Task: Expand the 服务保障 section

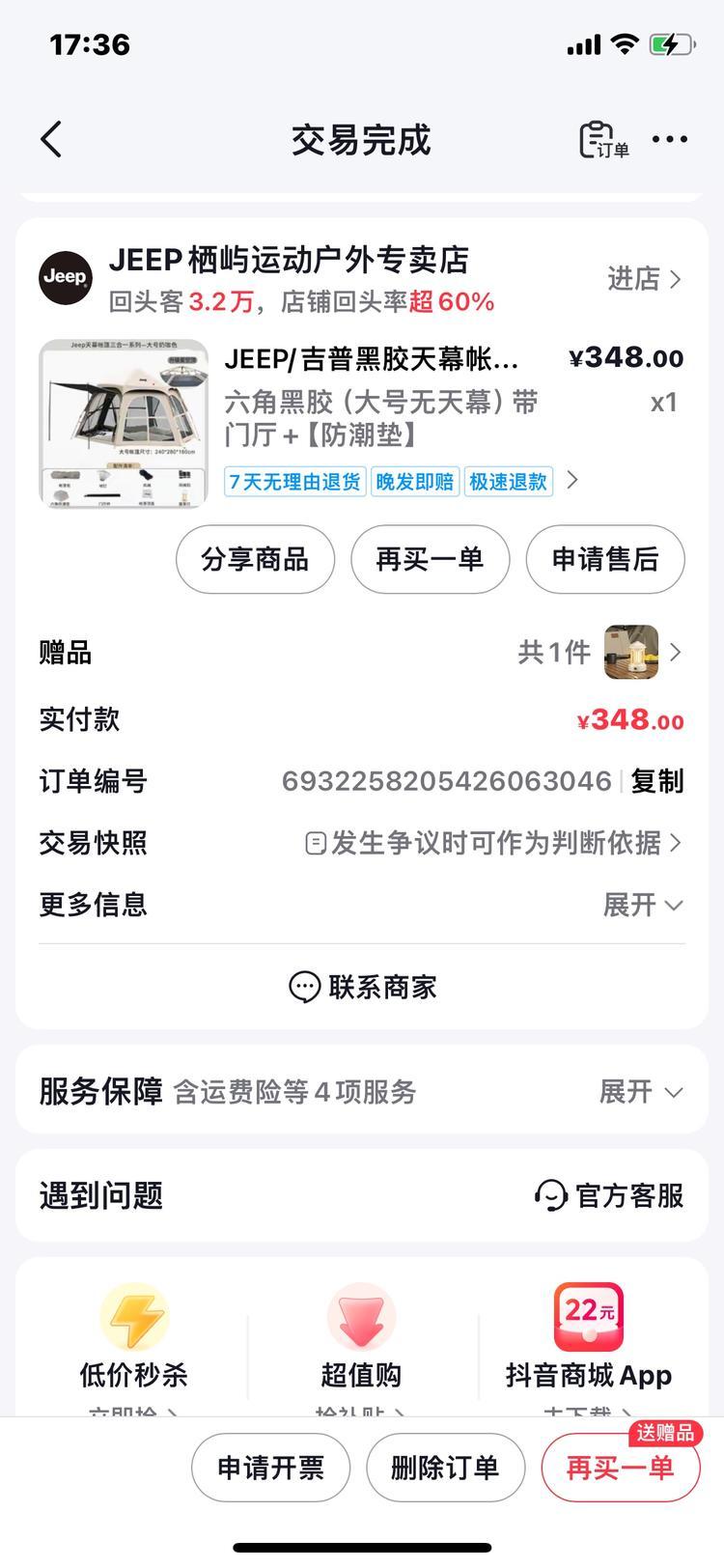Action: (641, 1092)
